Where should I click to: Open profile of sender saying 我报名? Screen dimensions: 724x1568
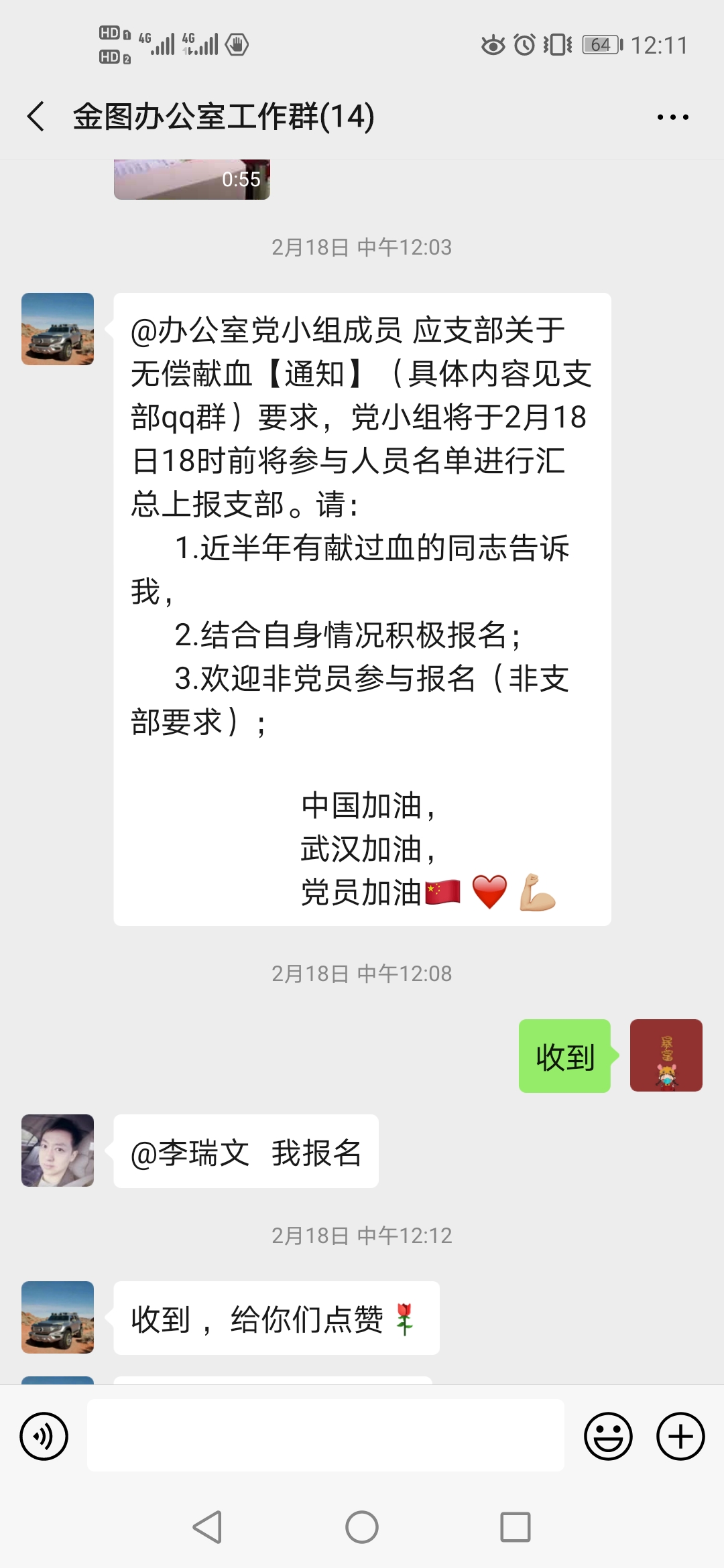(x=58, y=1151)
